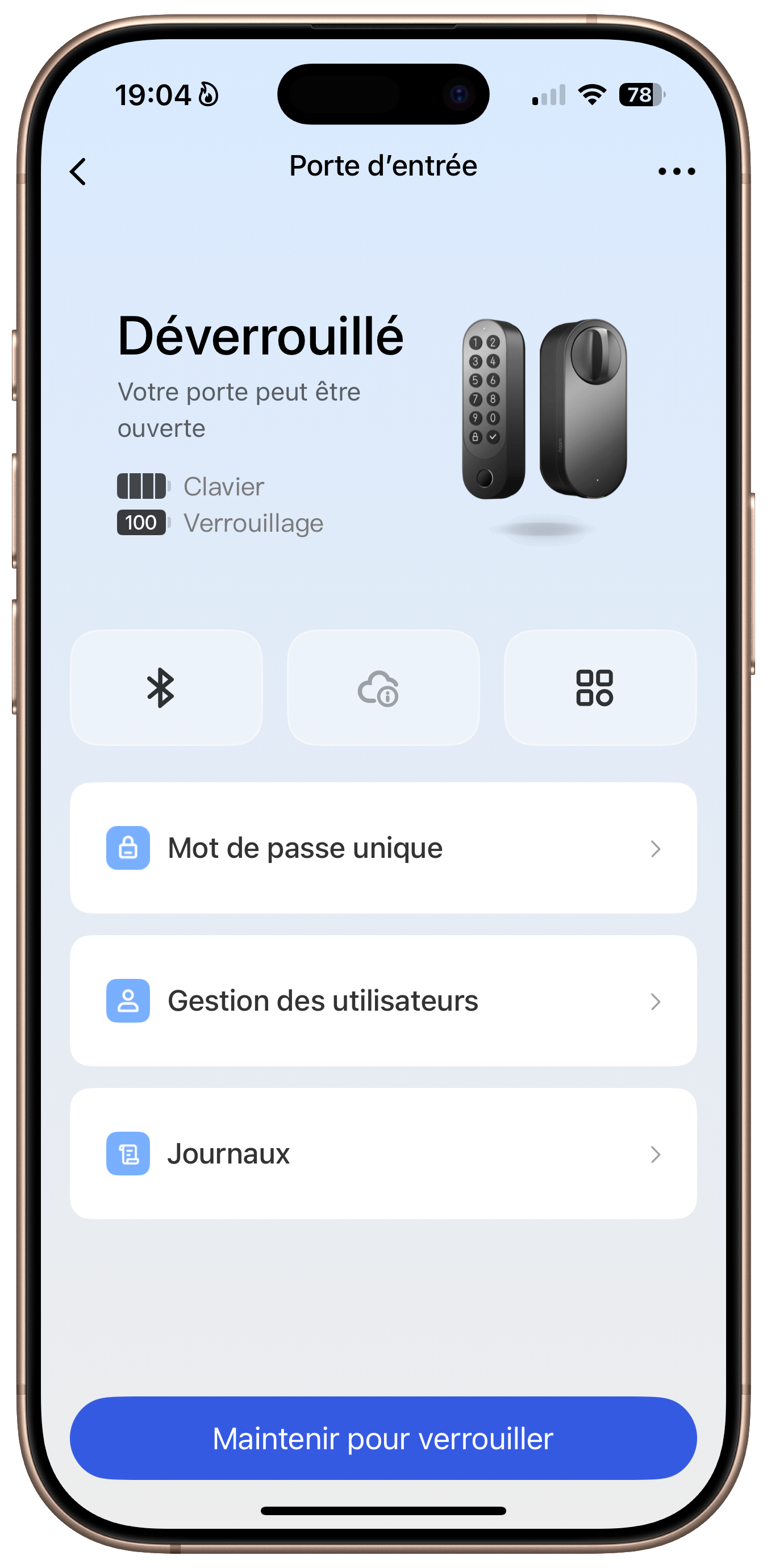
Task: Open Gestion des utilisateurs
Action: click(x=383, y=1000)
